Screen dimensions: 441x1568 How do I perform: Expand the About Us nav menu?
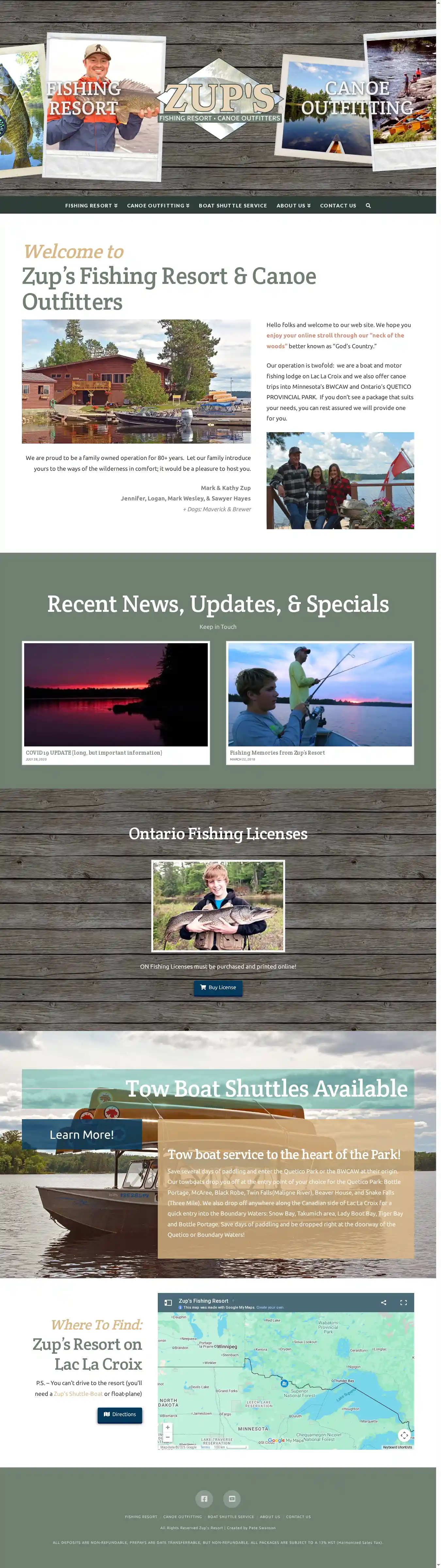pos(293,206)
